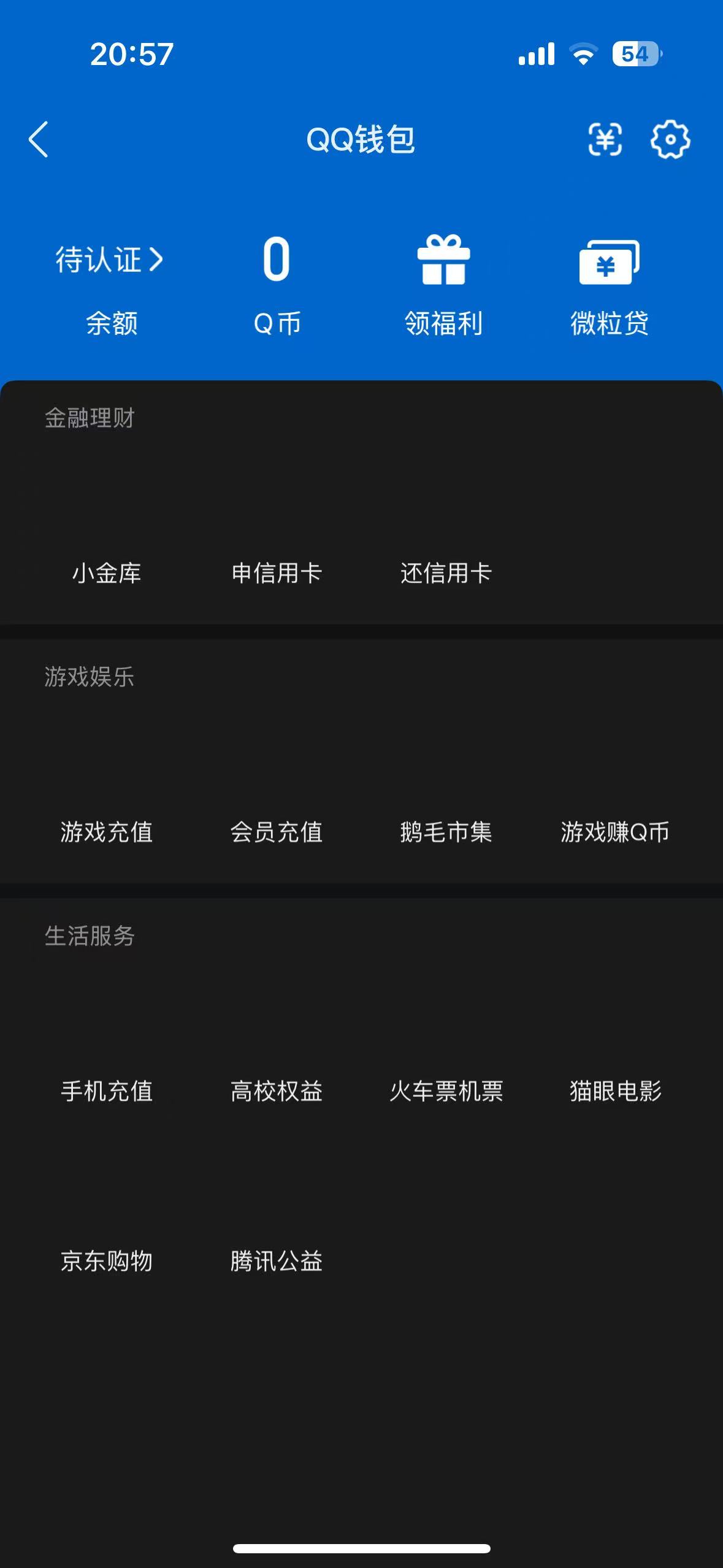Tap the Q币 count showing 0
The height and width of the screenshot is (1568, 723).
click(x=277, y=261)
